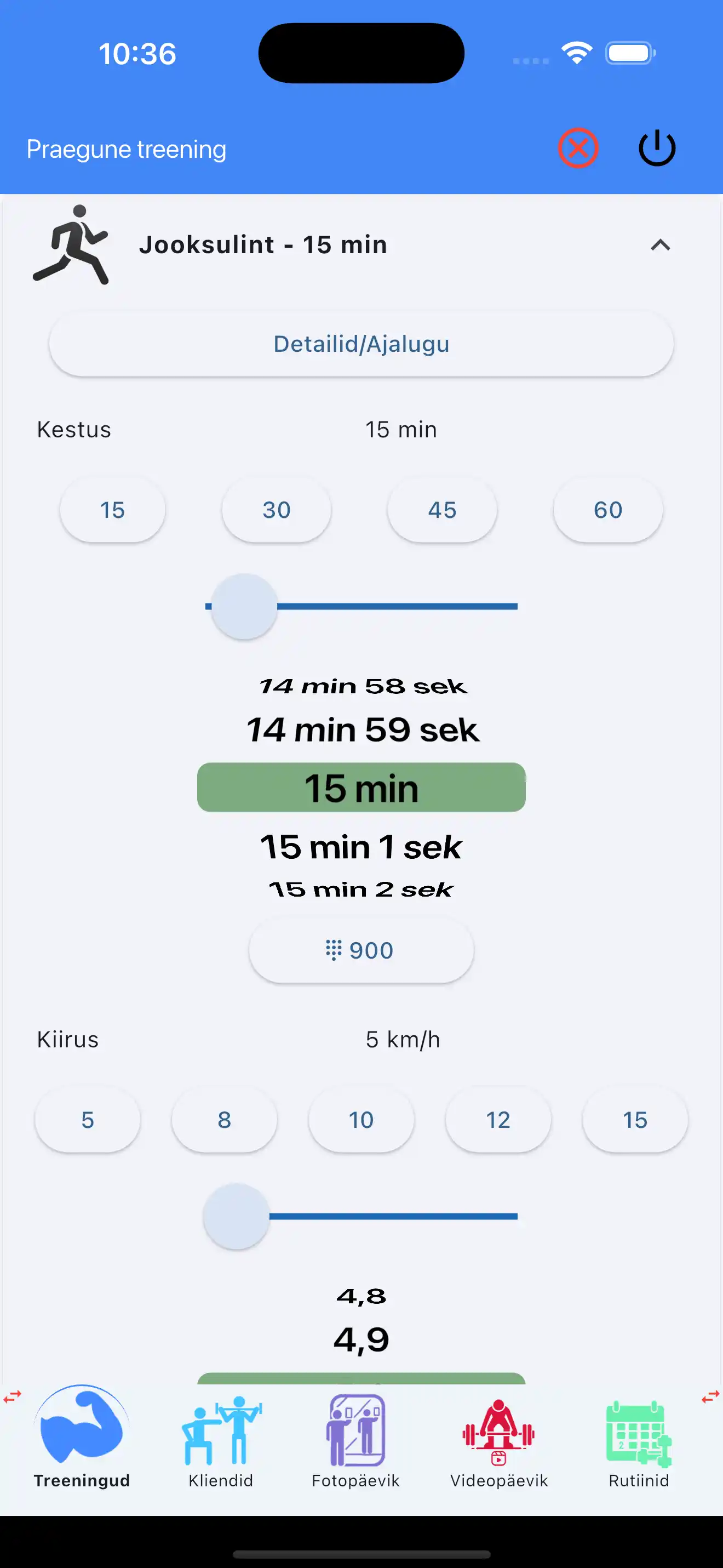Image resolution: width=723 pixels, height=1568 pixels.
Task: Set duration to 60 minutes
Action: 607,510
